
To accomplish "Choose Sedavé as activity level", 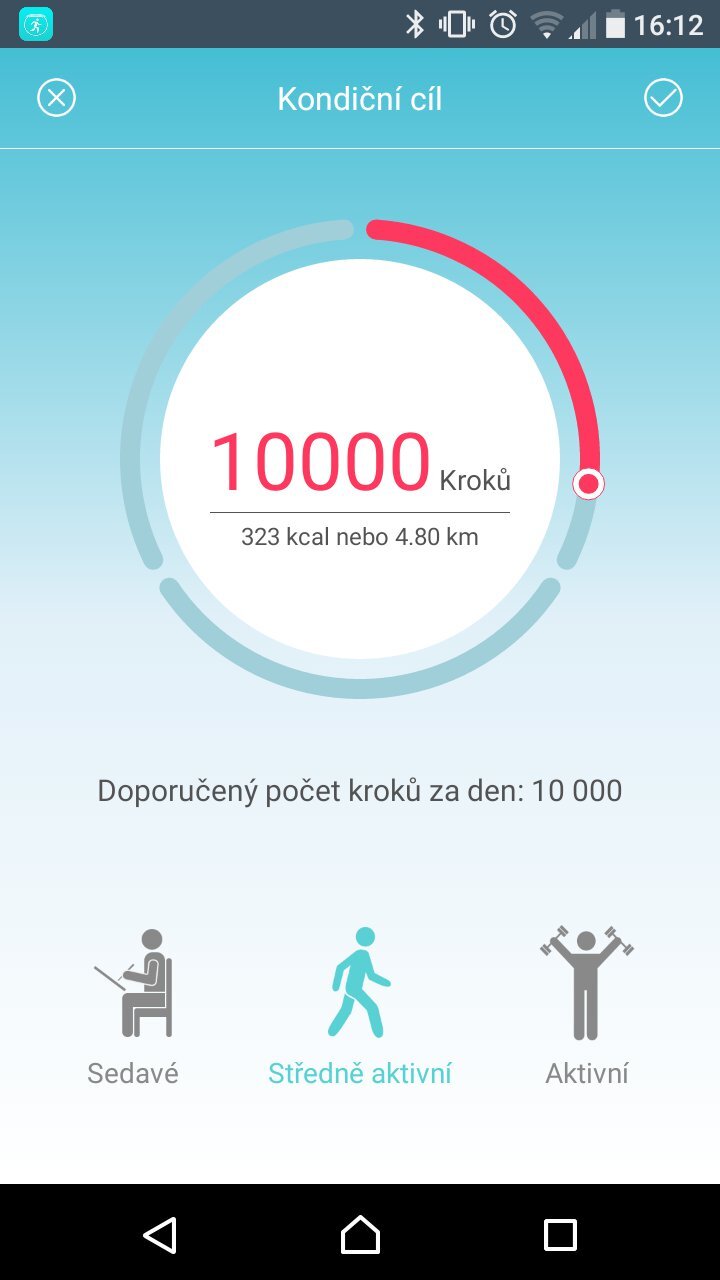I will [131, 1072].
